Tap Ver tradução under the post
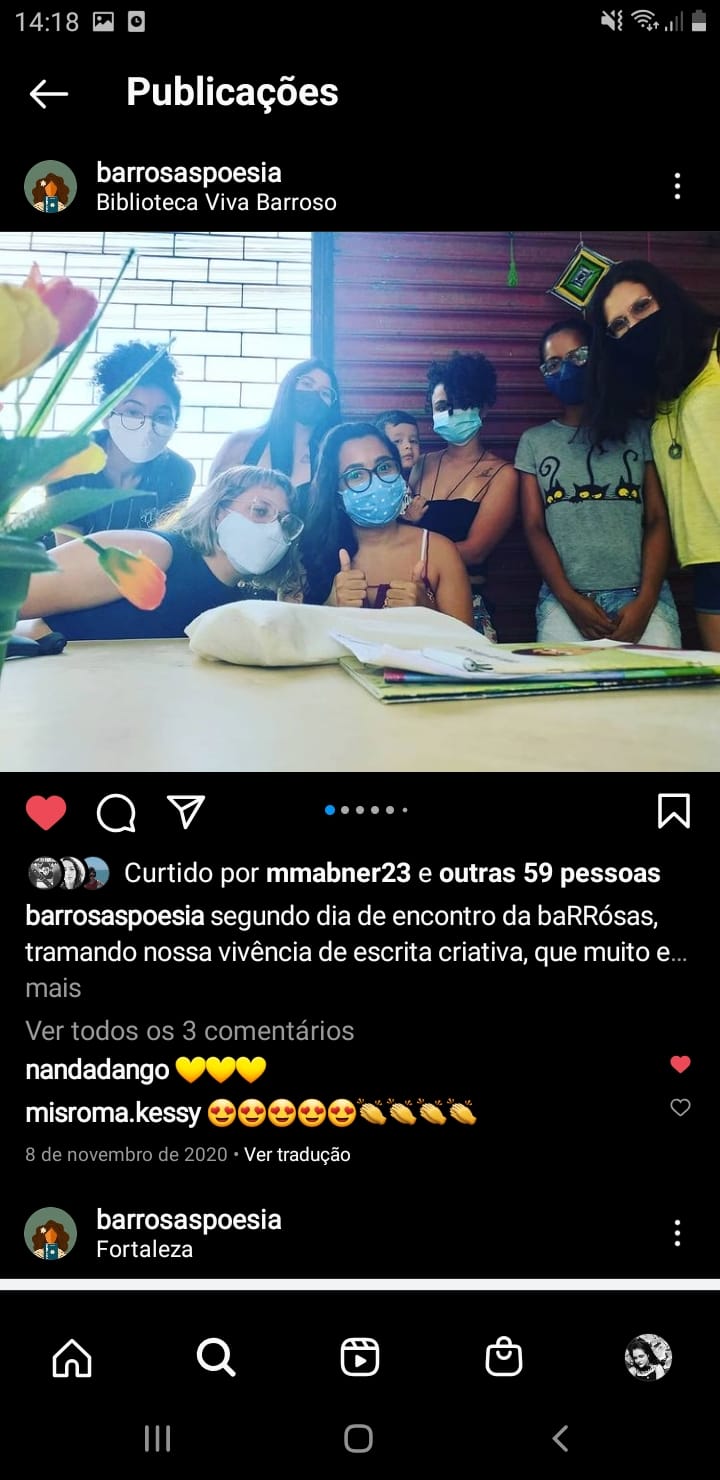720x1480 pixels. pyautogui.click(x=297, y=1154)
